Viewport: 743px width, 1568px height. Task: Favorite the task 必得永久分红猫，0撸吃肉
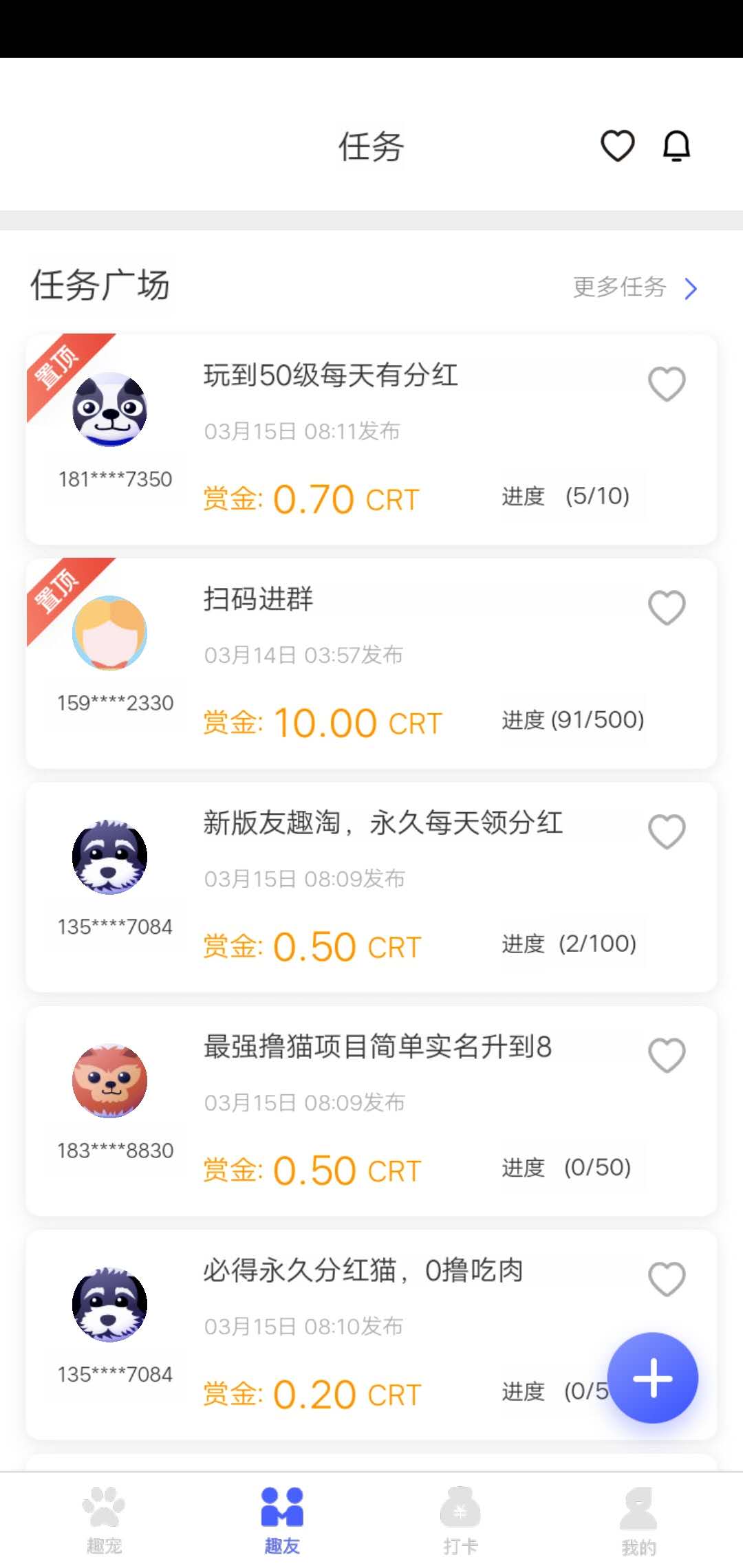coord(667,1279)
